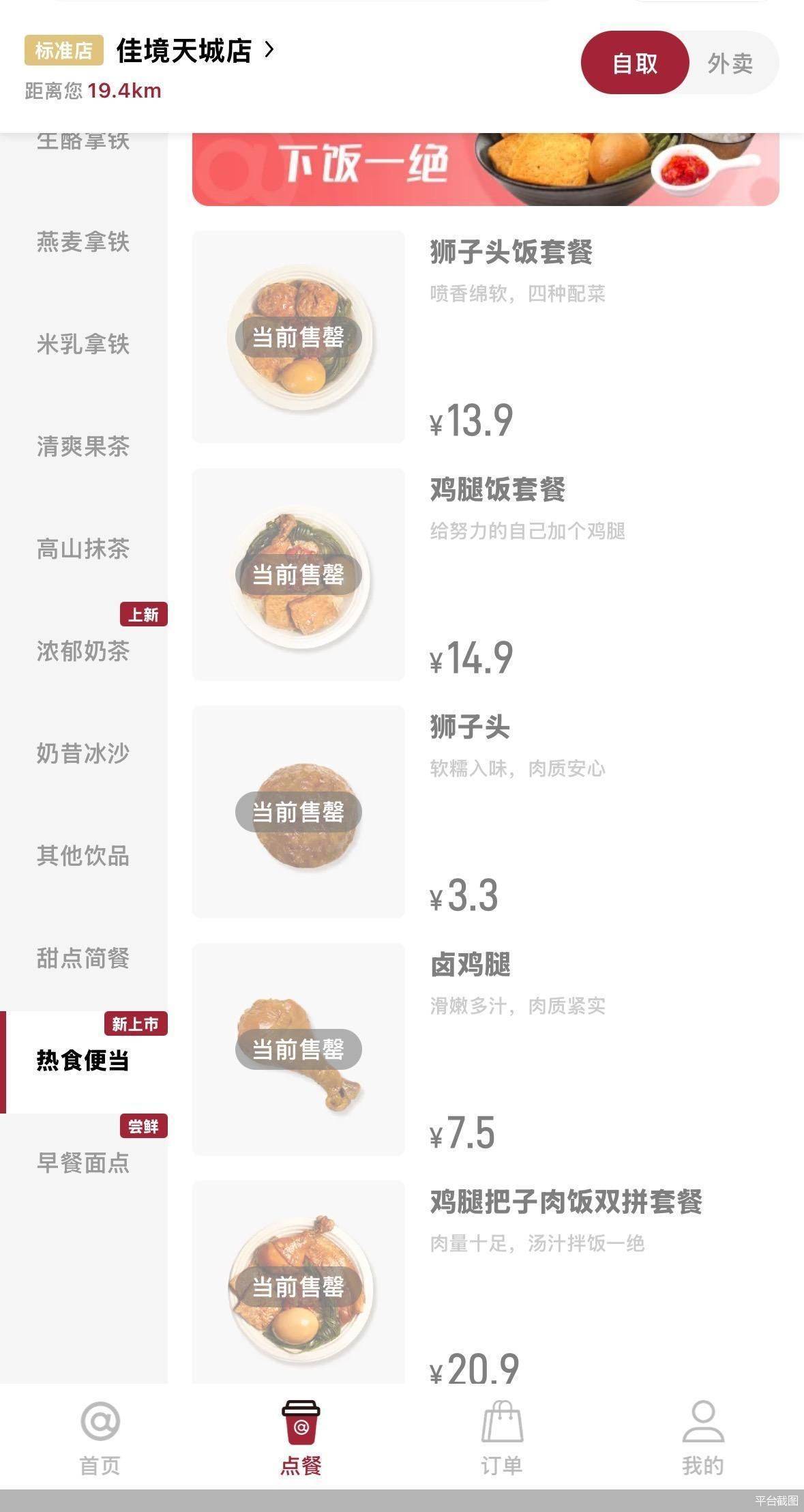804x1512 pixels.
Task: Tap the 下饭一绝 banner
Action: click(486, 169)
